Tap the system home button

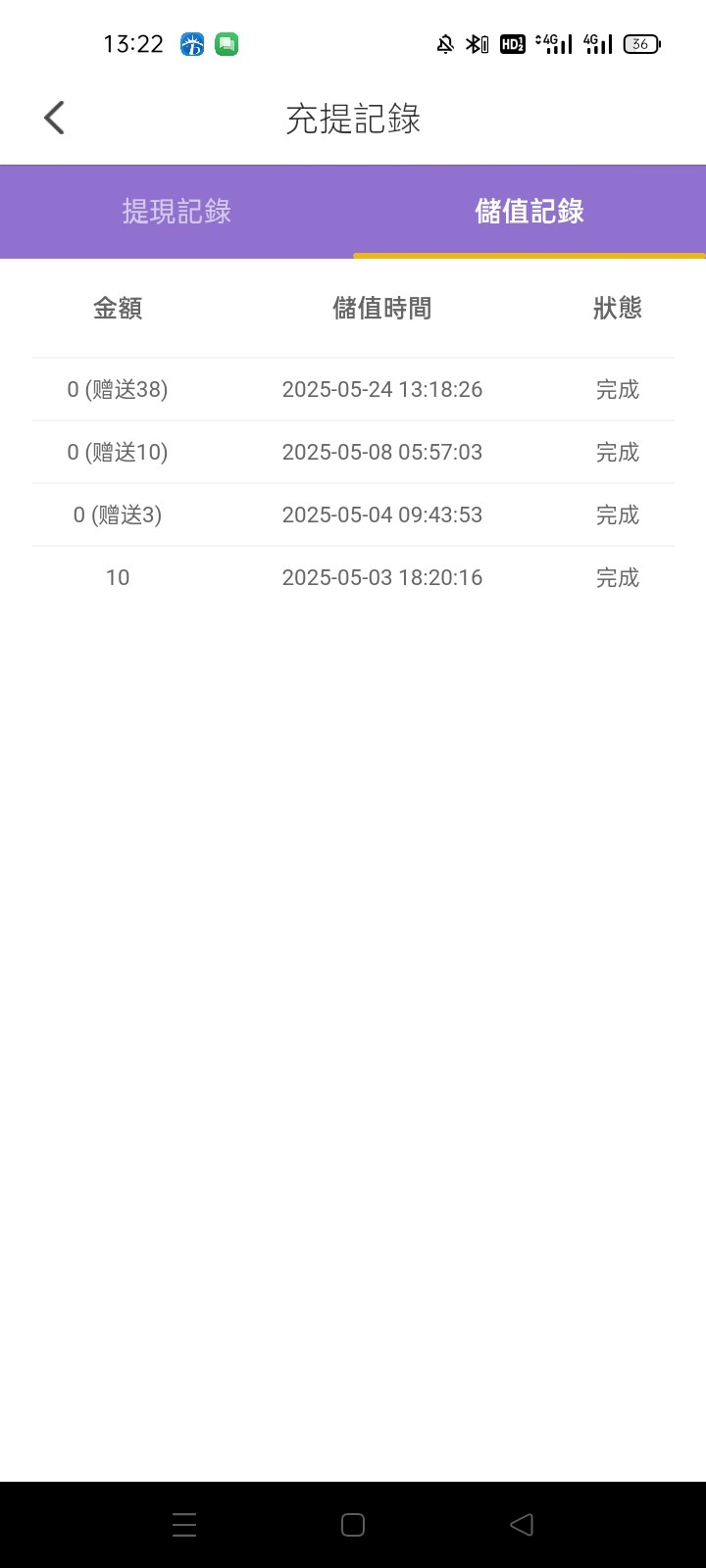[353, 1525]
